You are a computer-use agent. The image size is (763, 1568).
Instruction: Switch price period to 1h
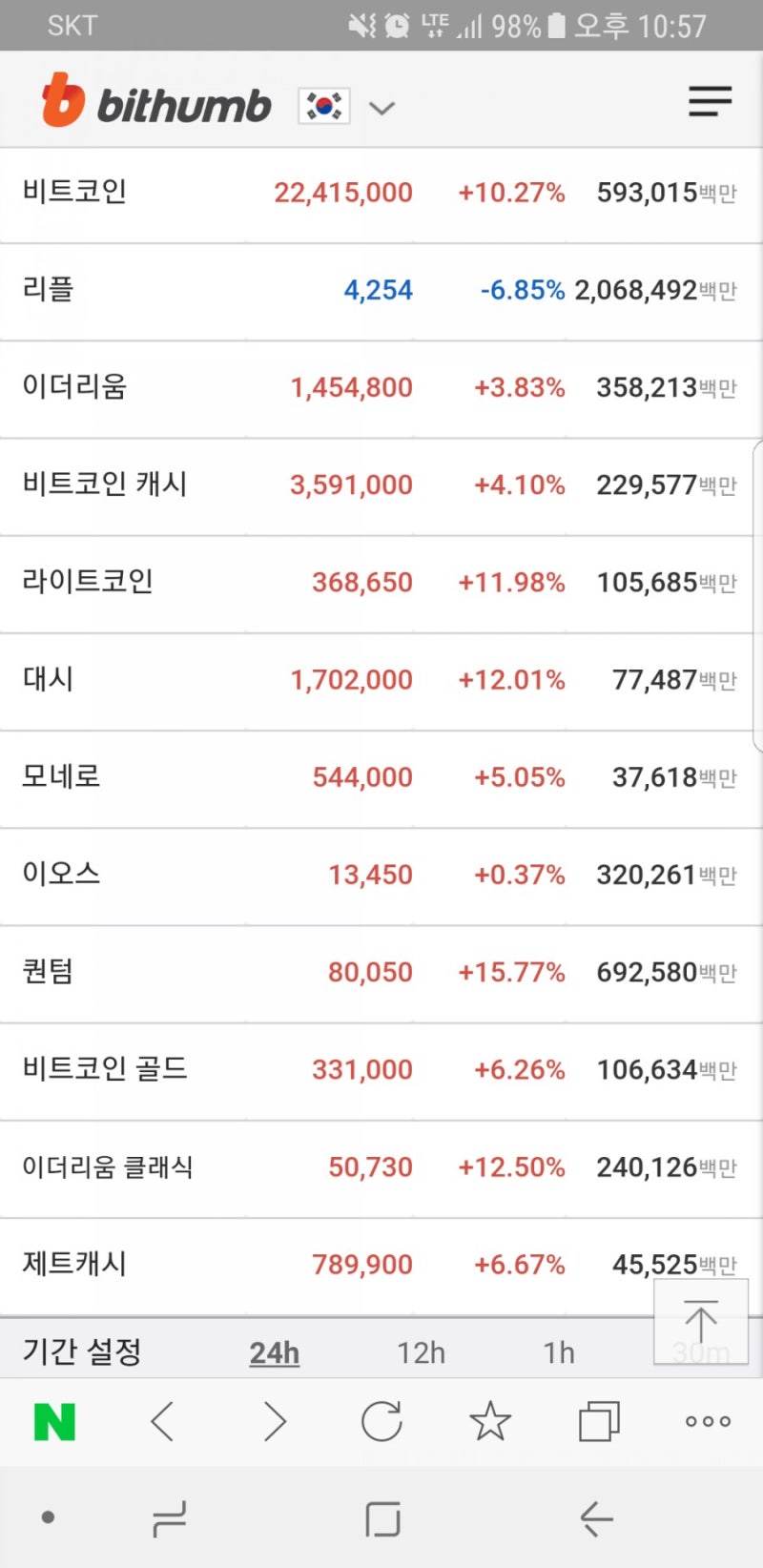click(559, 1351)
